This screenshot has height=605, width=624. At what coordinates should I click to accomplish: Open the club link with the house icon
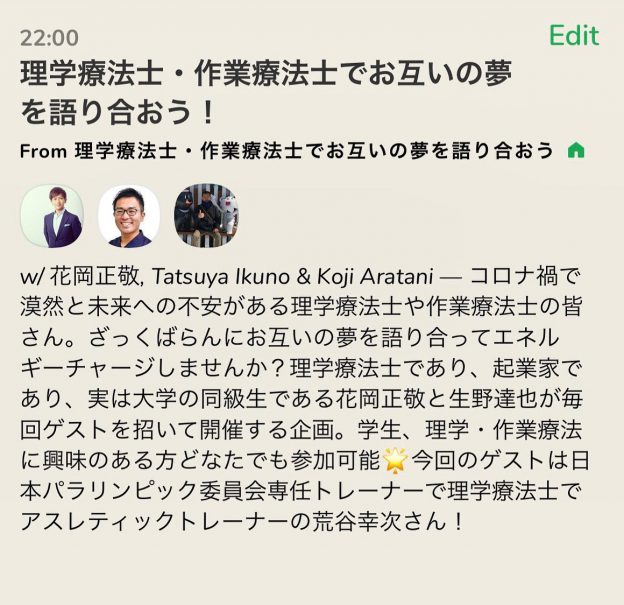[x=300, y=151]
